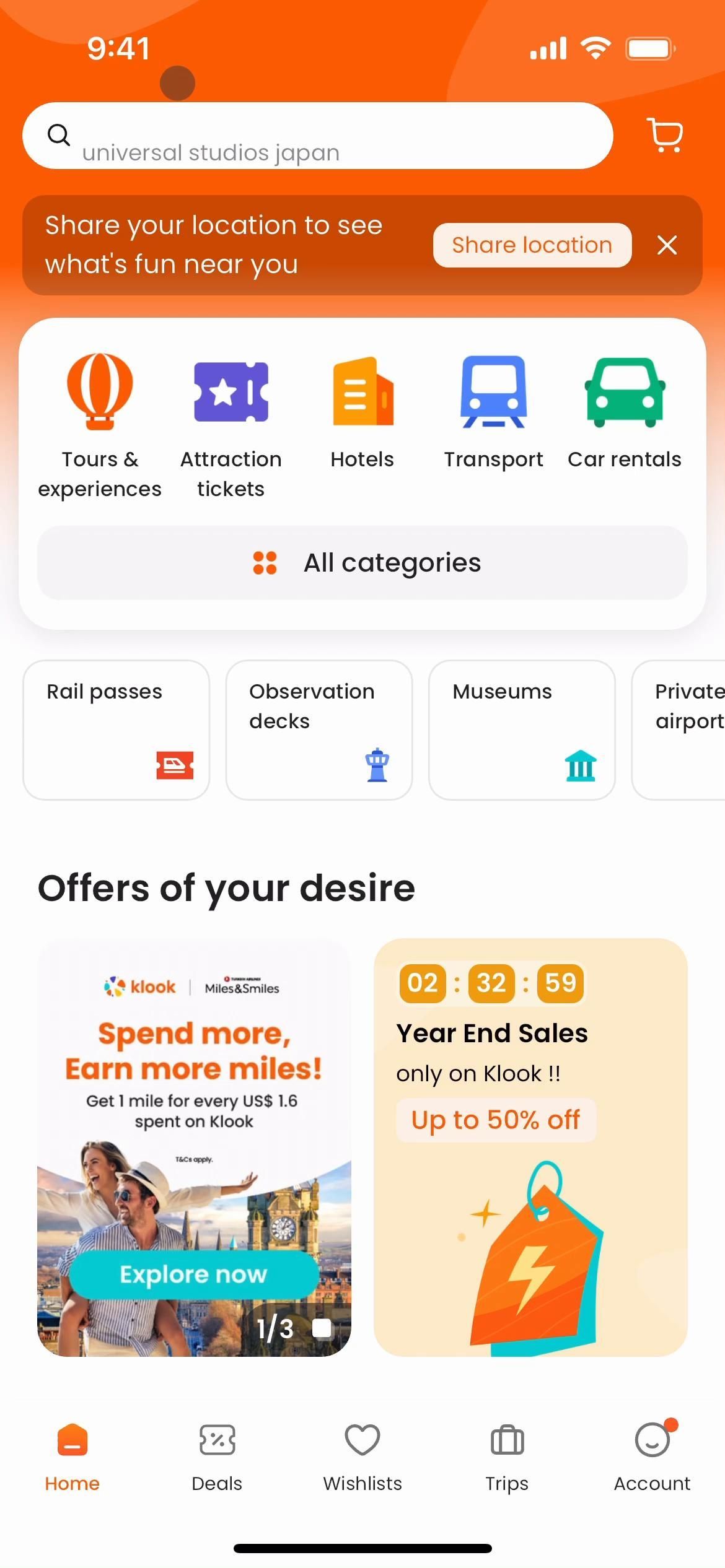Open the Transport category
725x1568 pixels.
pos(493,411)
